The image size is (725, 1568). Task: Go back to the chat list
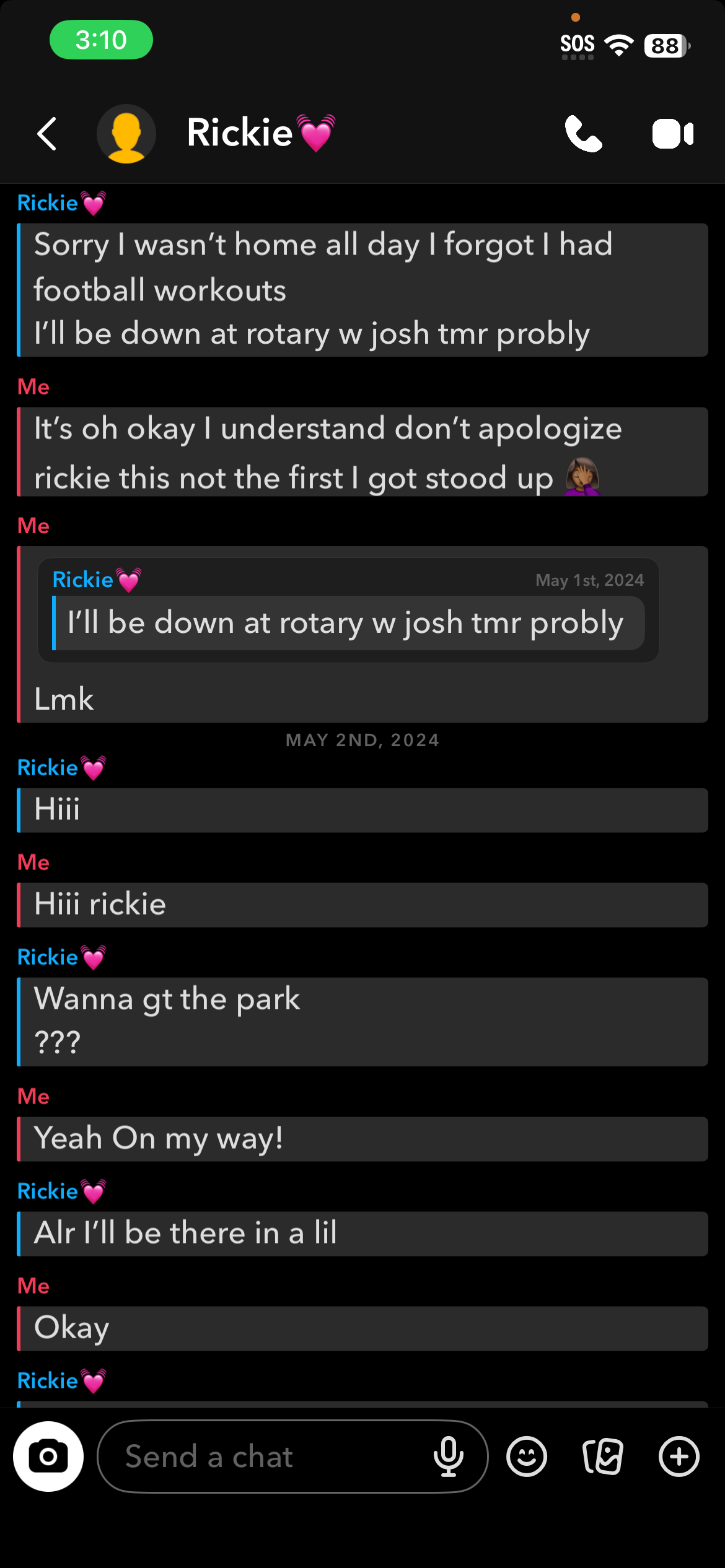[47, 134]
